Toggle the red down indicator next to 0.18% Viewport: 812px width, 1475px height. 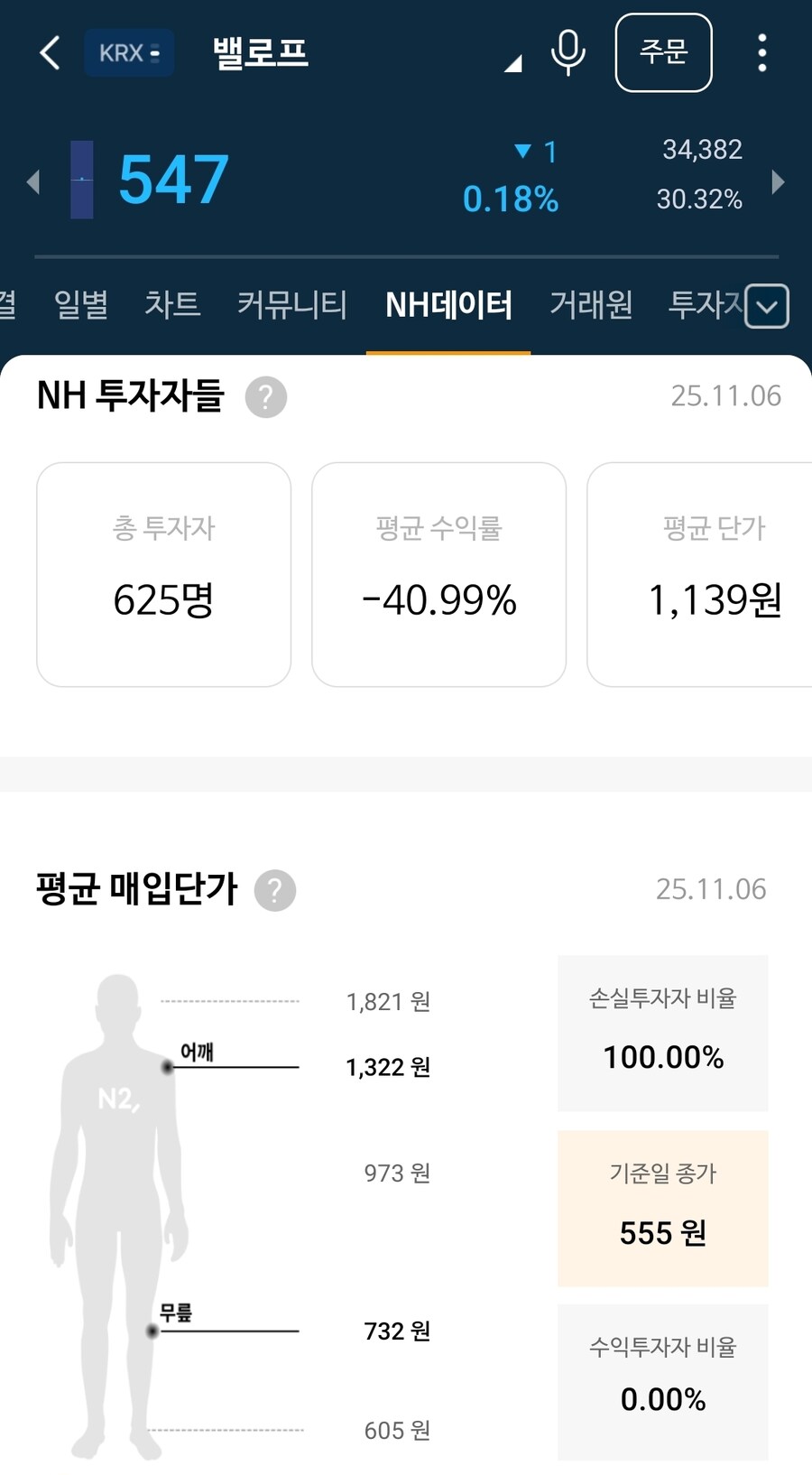[x=523, y=152]
